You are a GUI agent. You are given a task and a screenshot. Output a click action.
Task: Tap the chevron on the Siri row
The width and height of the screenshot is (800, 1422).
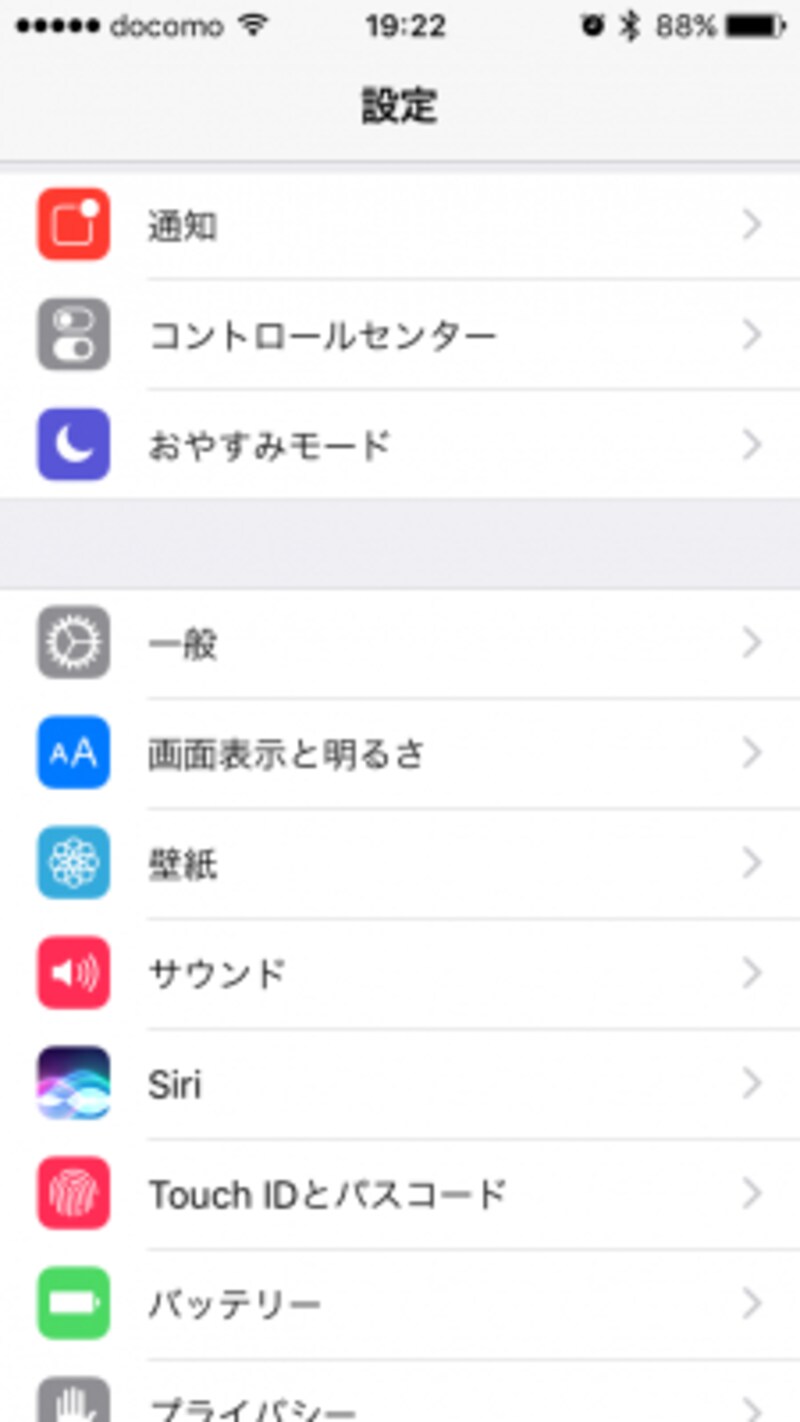(753, 1084)
